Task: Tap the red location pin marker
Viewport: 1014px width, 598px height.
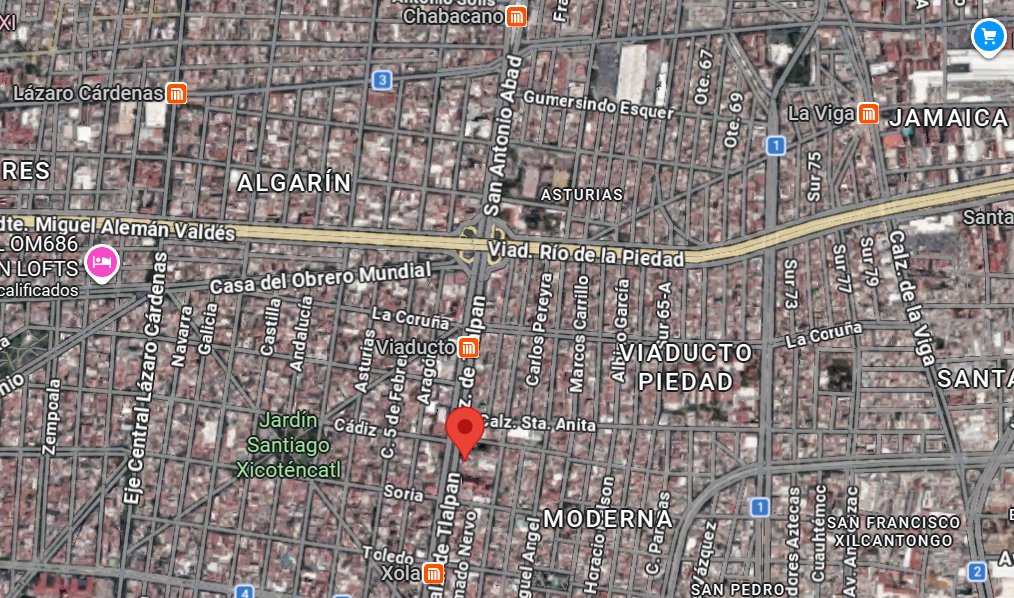Action: tap(464, 430)
